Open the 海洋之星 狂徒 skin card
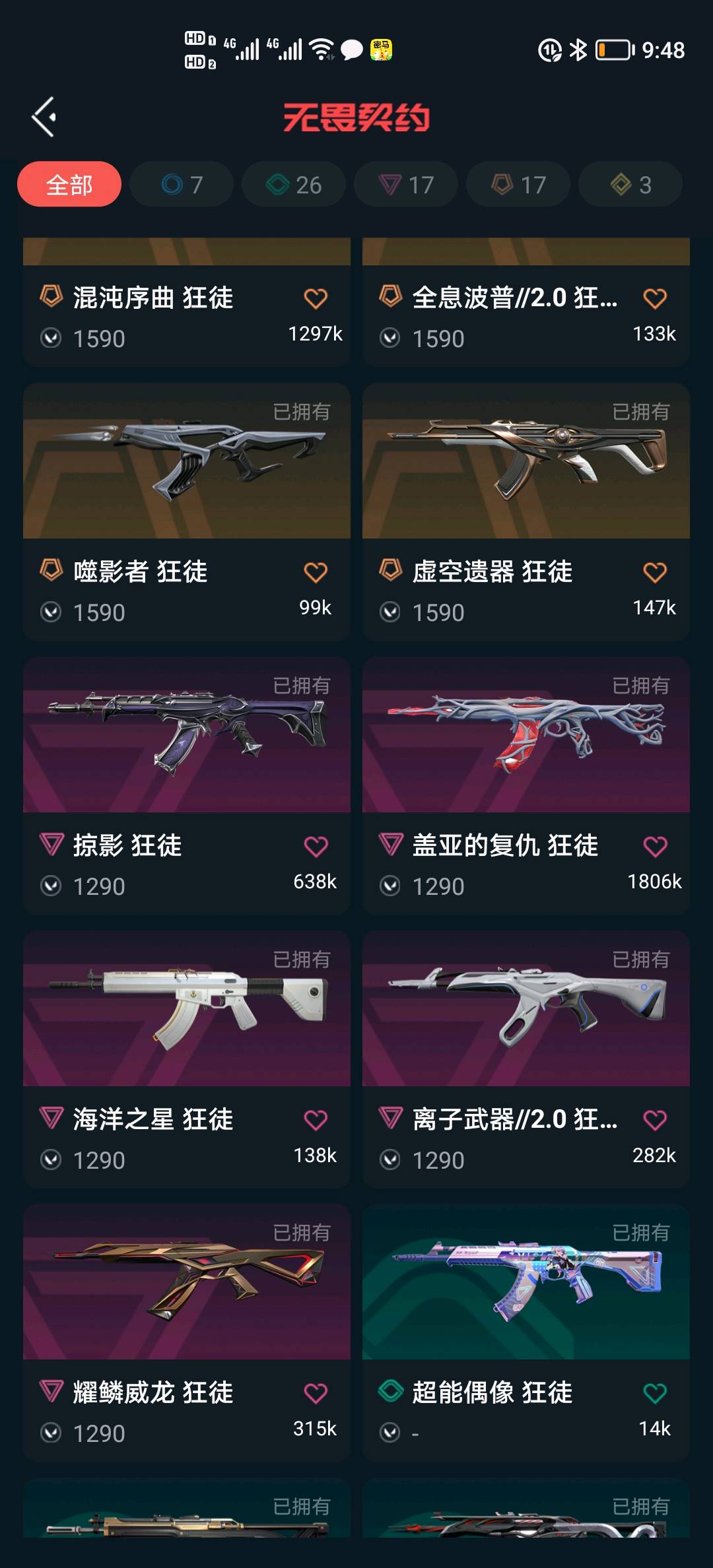This screenshot has height=1568, width=713. tap(186, 1010)
